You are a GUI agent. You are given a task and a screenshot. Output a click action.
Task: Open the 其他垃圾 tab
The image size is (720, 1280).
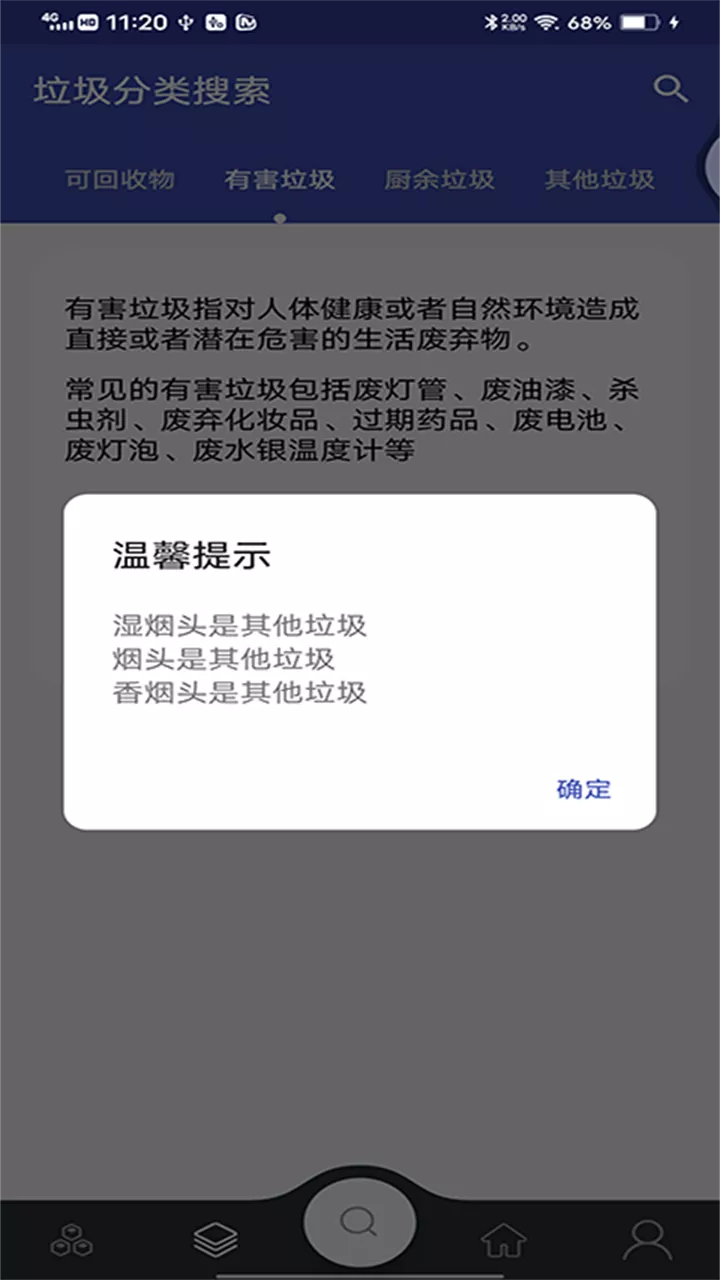pyautogui.click(x=599, y=180)
